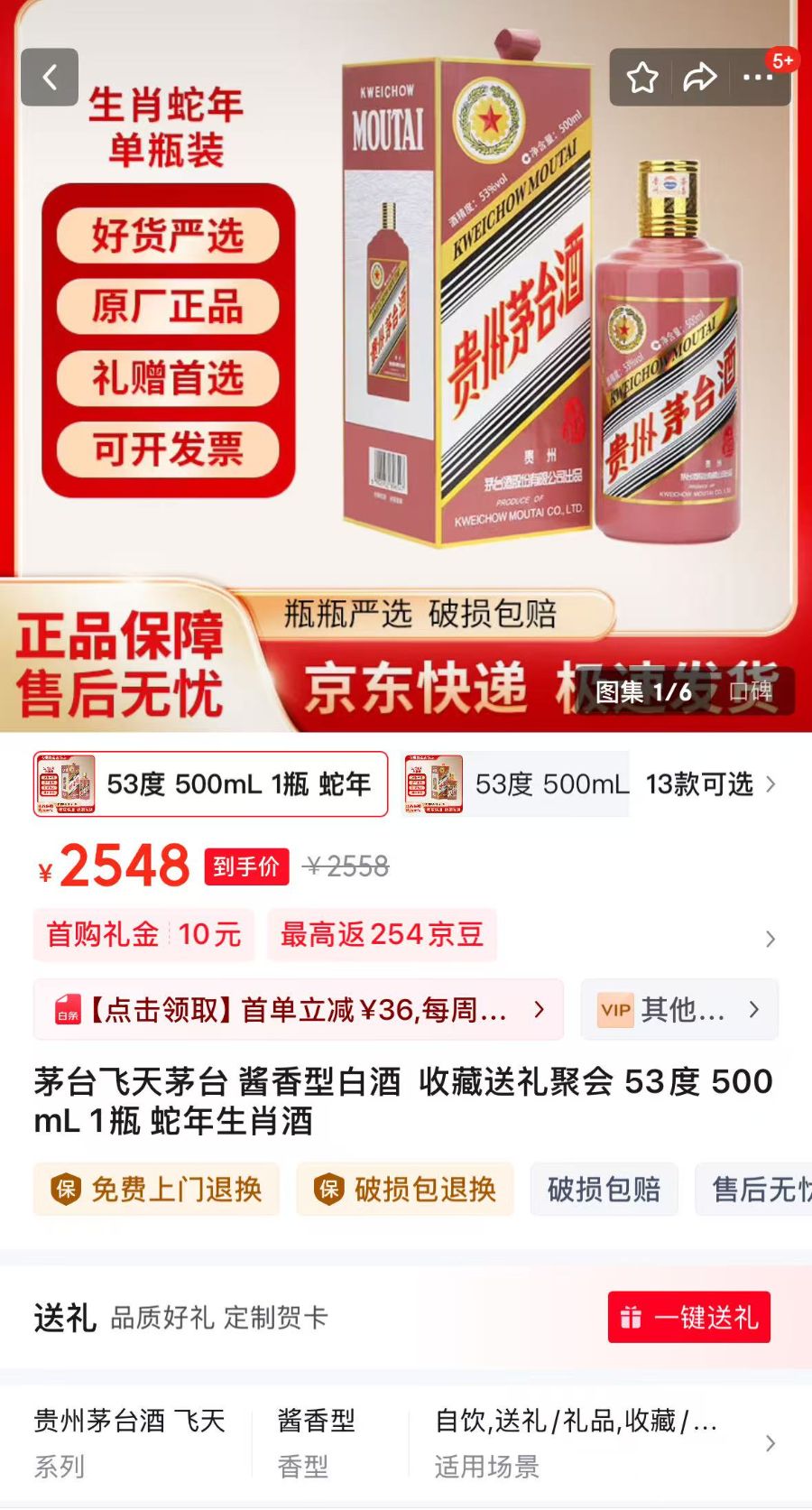Viewport: 812px width, 1510px height.
Task: Open the 首购礼金 10元 promotion
Action: 143,934
